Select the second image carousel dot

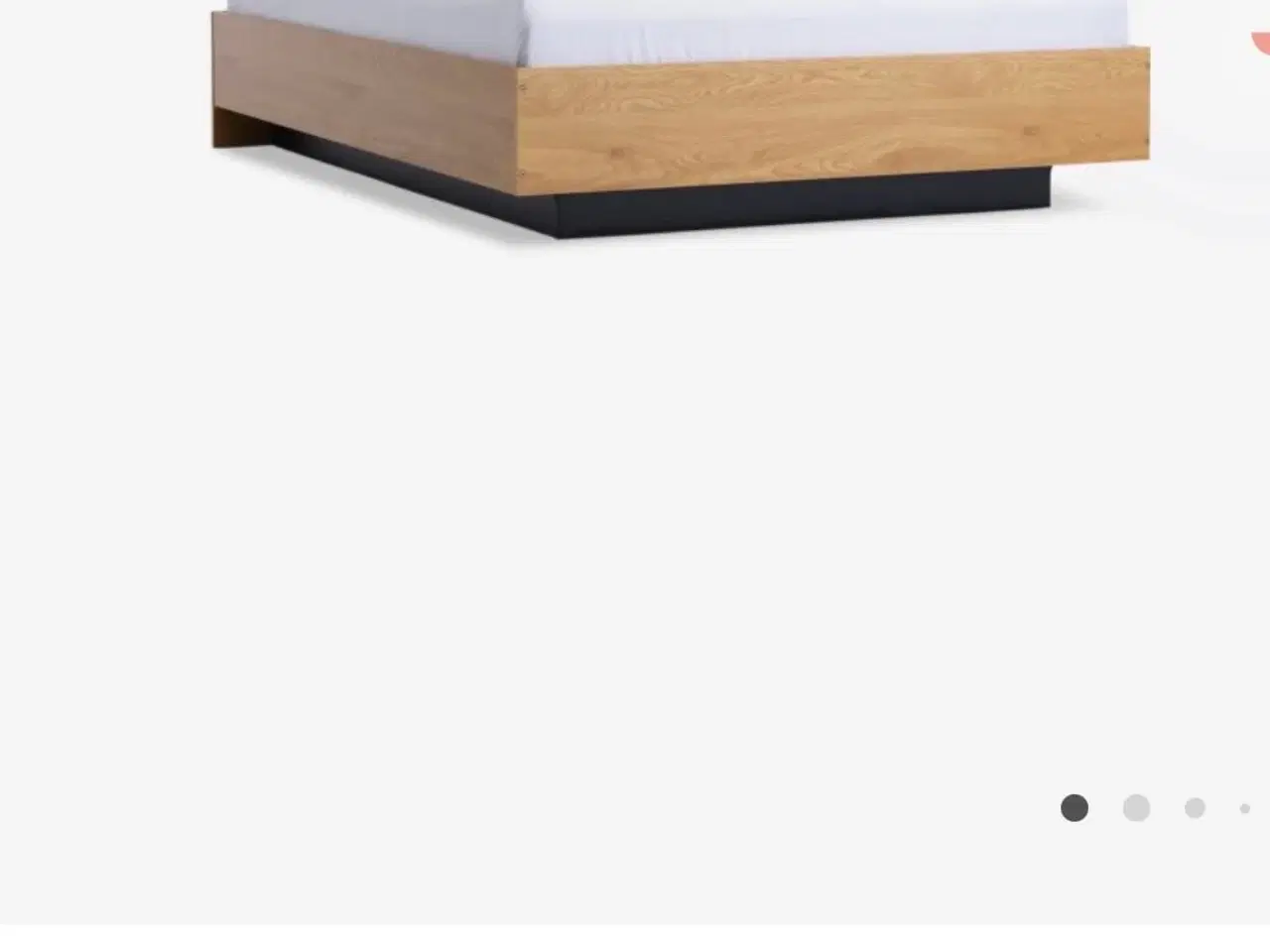tap(1136, 808)
